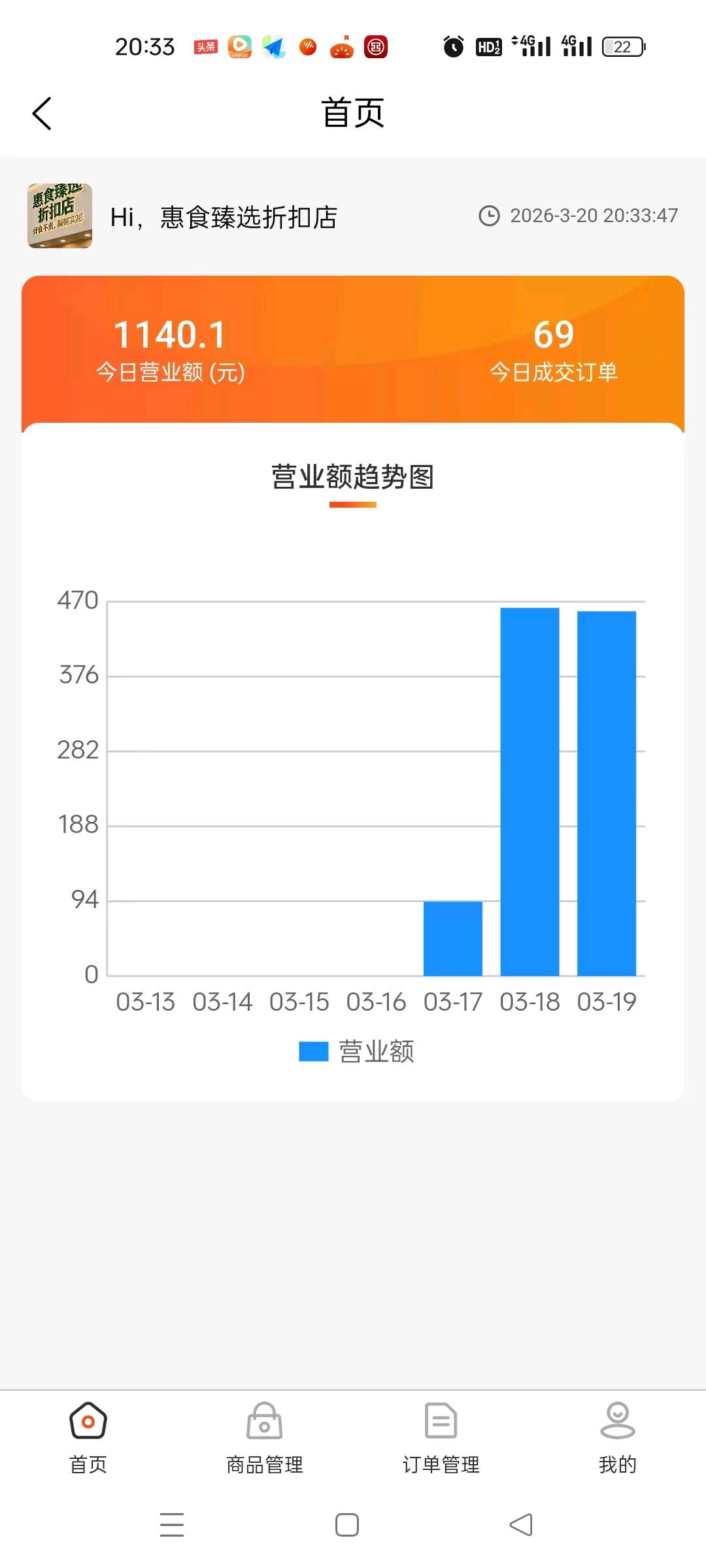Click the back arrow on the 首页 header
The width and height of the screenshot is (706, 1568).
[x=42, y=112]
